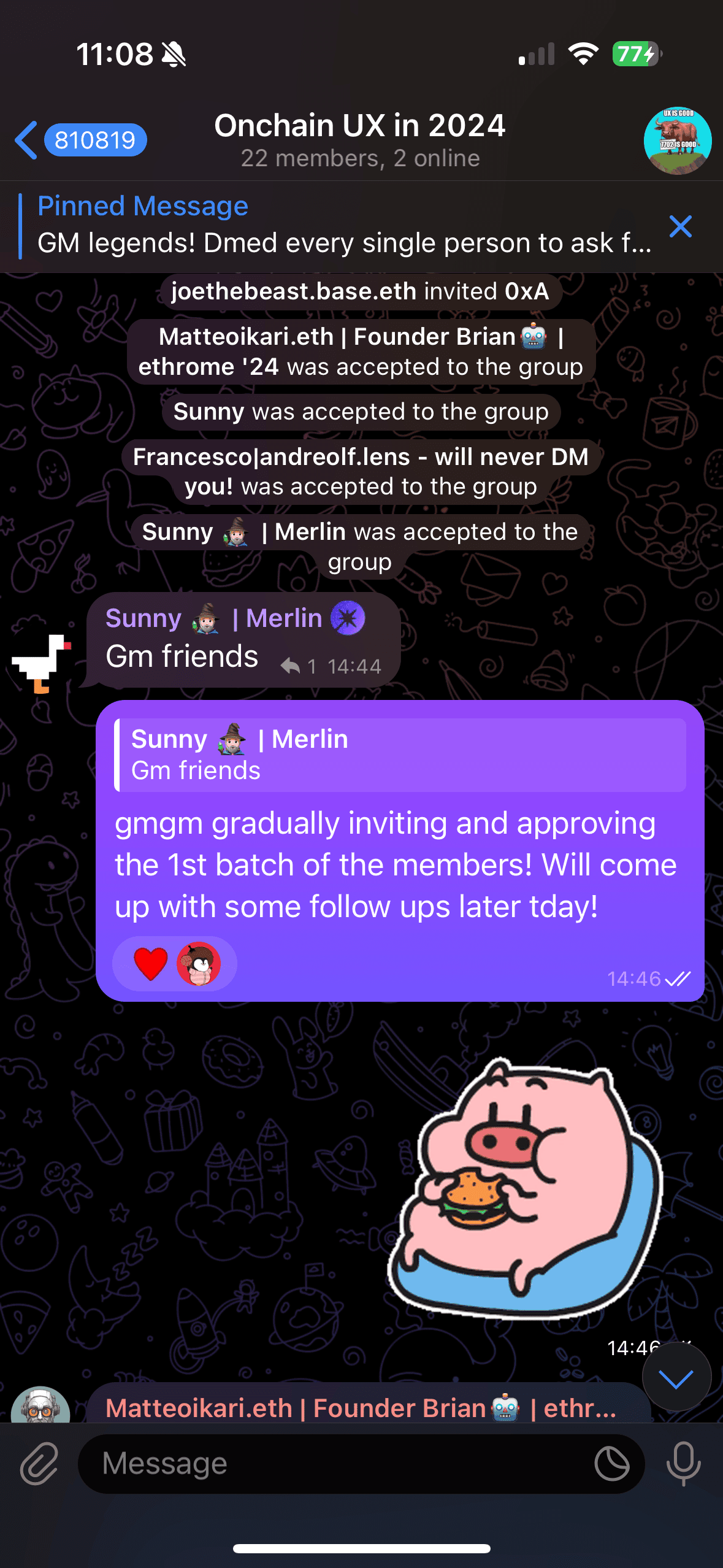Focus the Message text field
Viewport: 723px width, 1568px height.
(x=337, y=1464)
